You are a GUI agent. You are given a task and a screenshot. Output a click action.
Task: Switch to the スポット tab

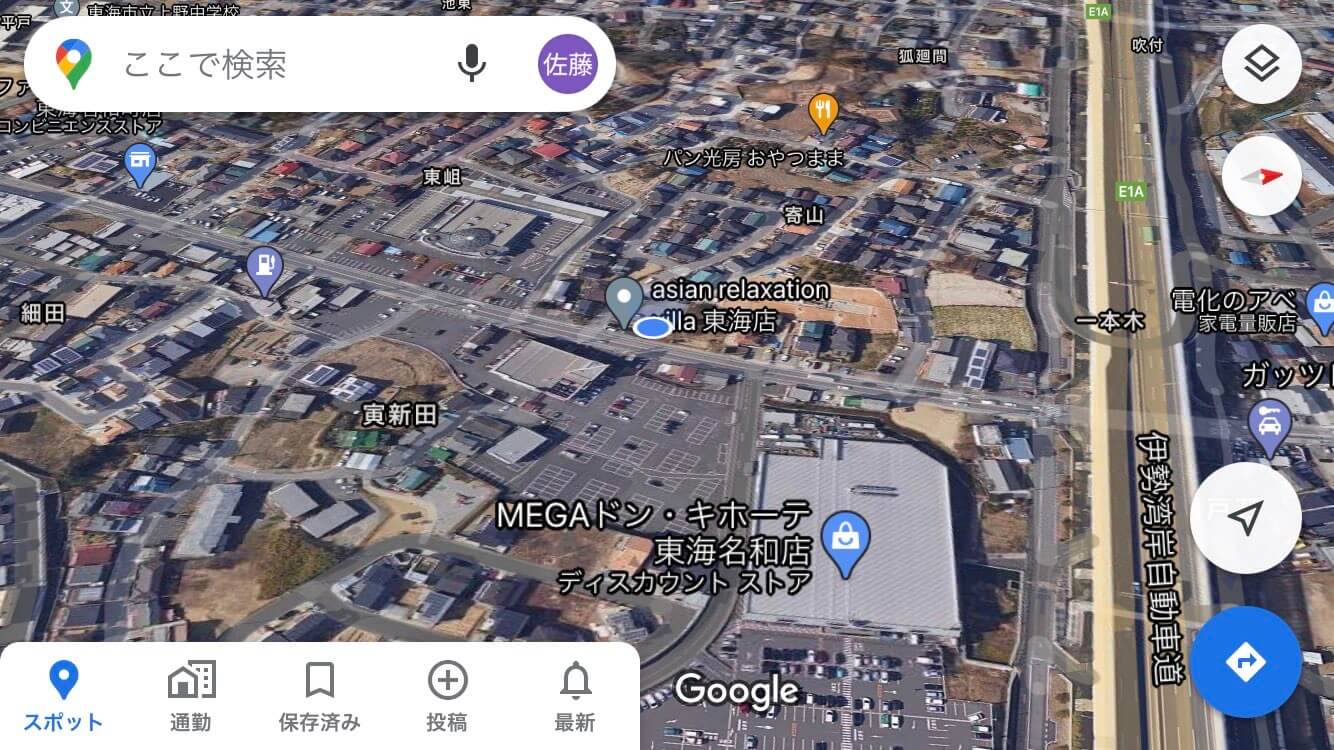[x=63, y=696]
